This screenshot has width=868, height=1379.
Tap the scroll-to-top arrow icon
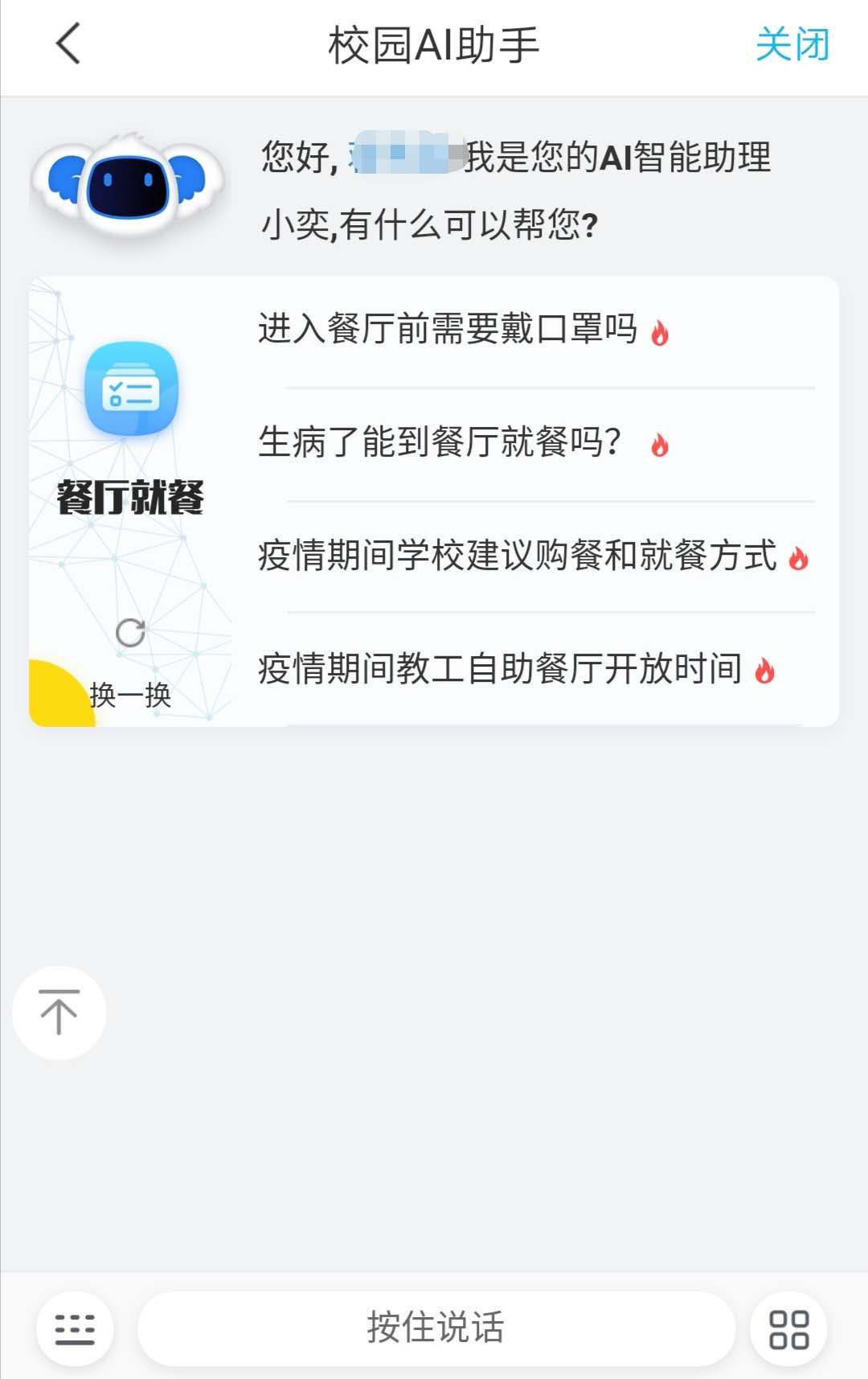click(59, 1013)
